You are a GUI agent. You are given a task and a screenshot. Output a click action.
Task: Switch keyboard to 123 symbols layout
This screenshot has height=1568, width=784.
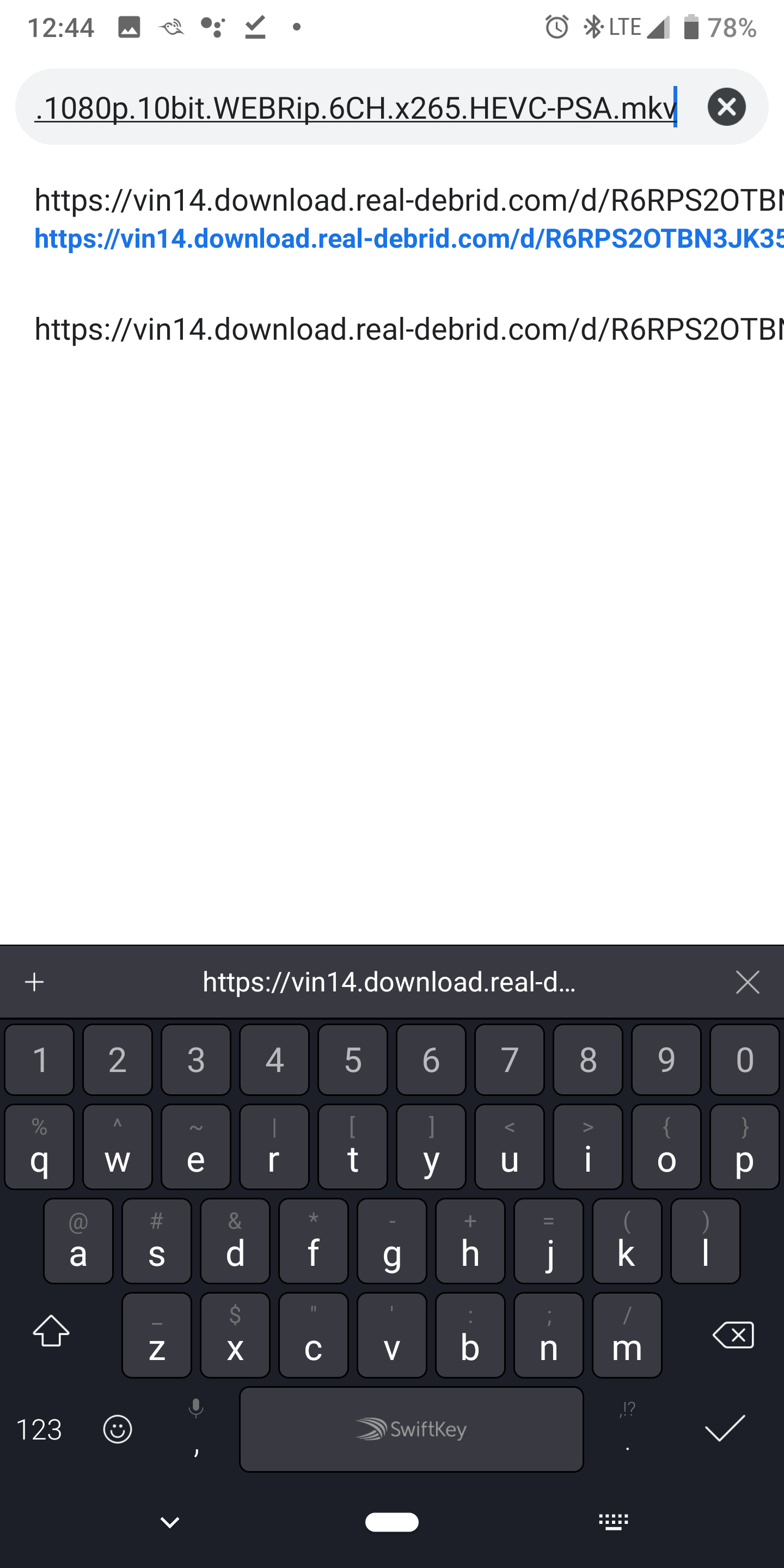tap(39, 1429)
